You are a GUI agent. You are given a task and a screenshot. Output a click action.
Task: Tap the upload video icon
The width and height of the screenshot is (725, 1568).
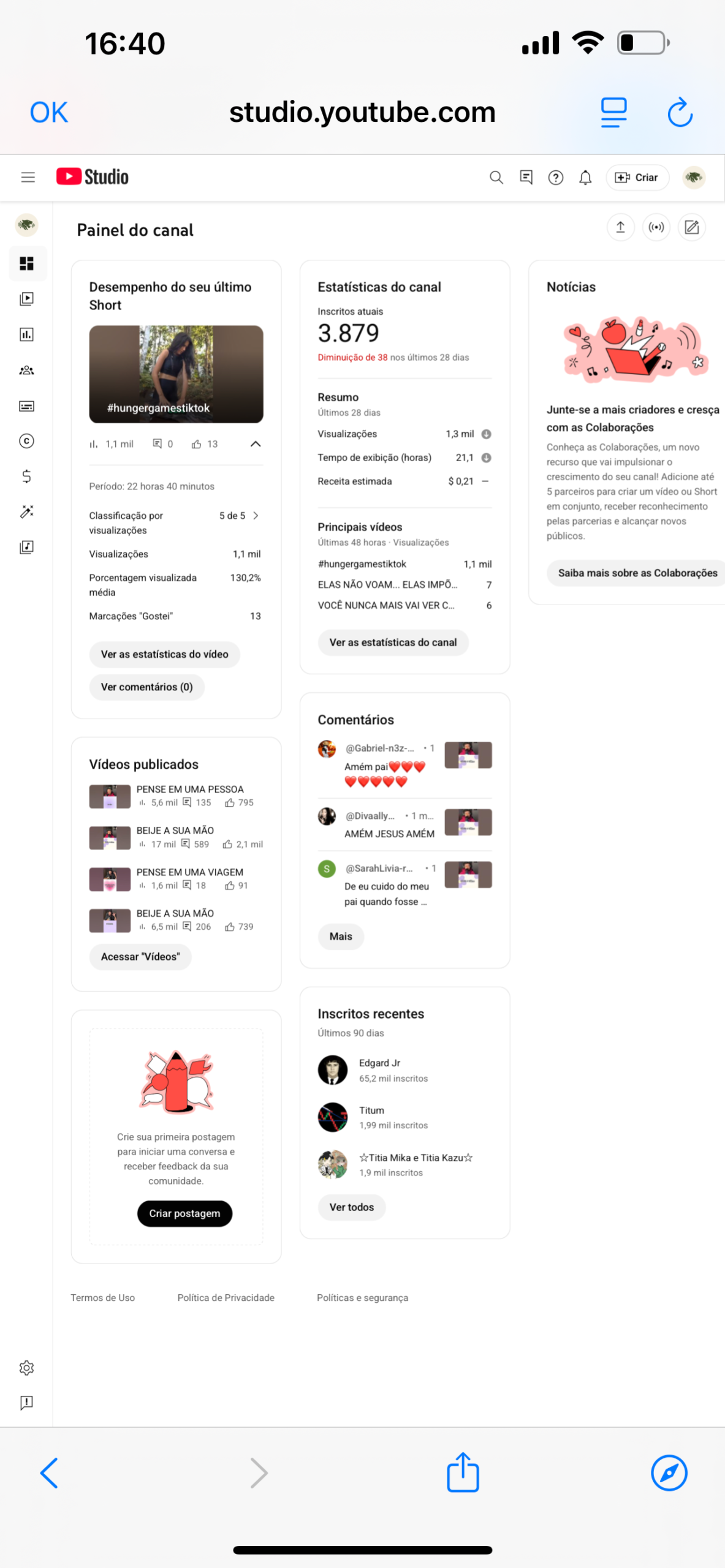point(620,227)
